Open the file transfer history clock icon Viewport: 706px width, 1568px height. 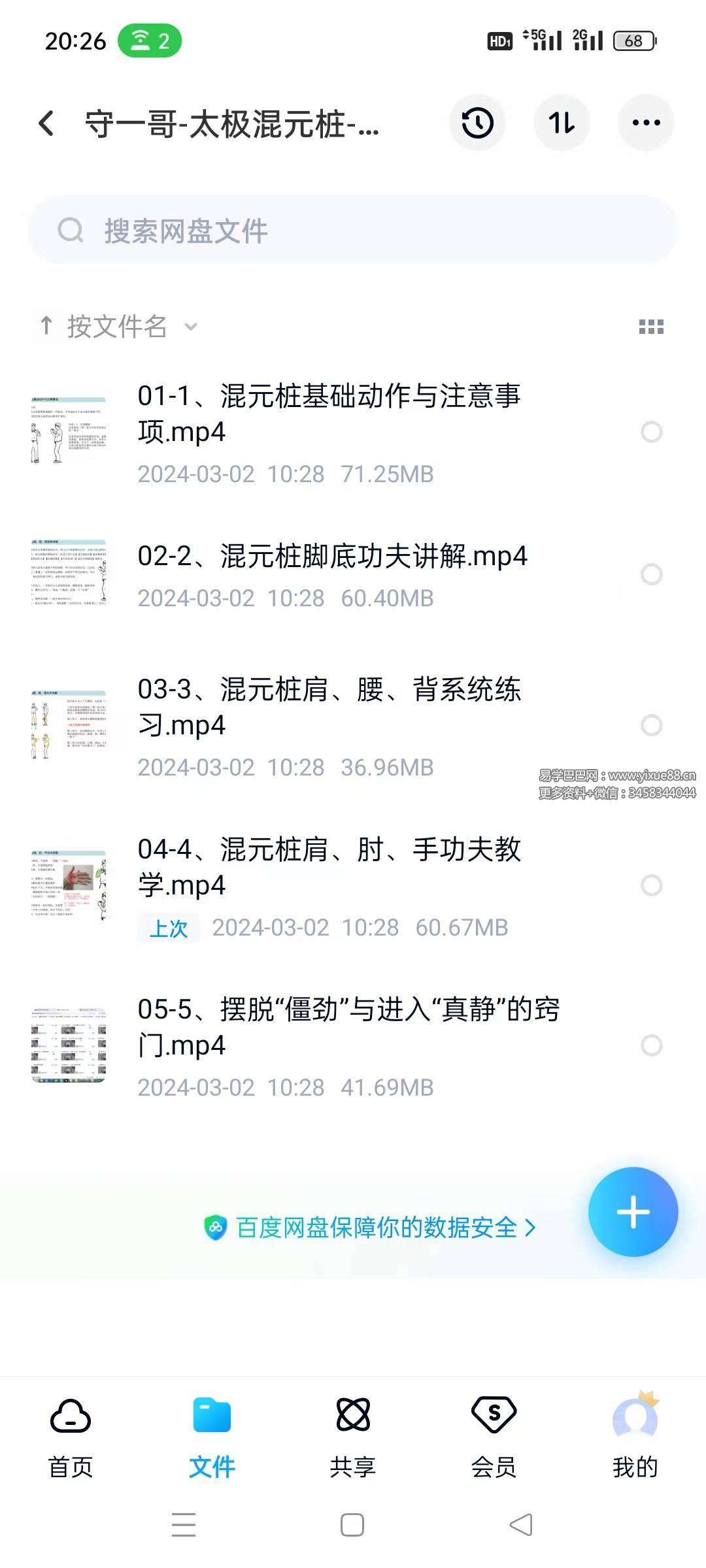(x=477, y=123)
